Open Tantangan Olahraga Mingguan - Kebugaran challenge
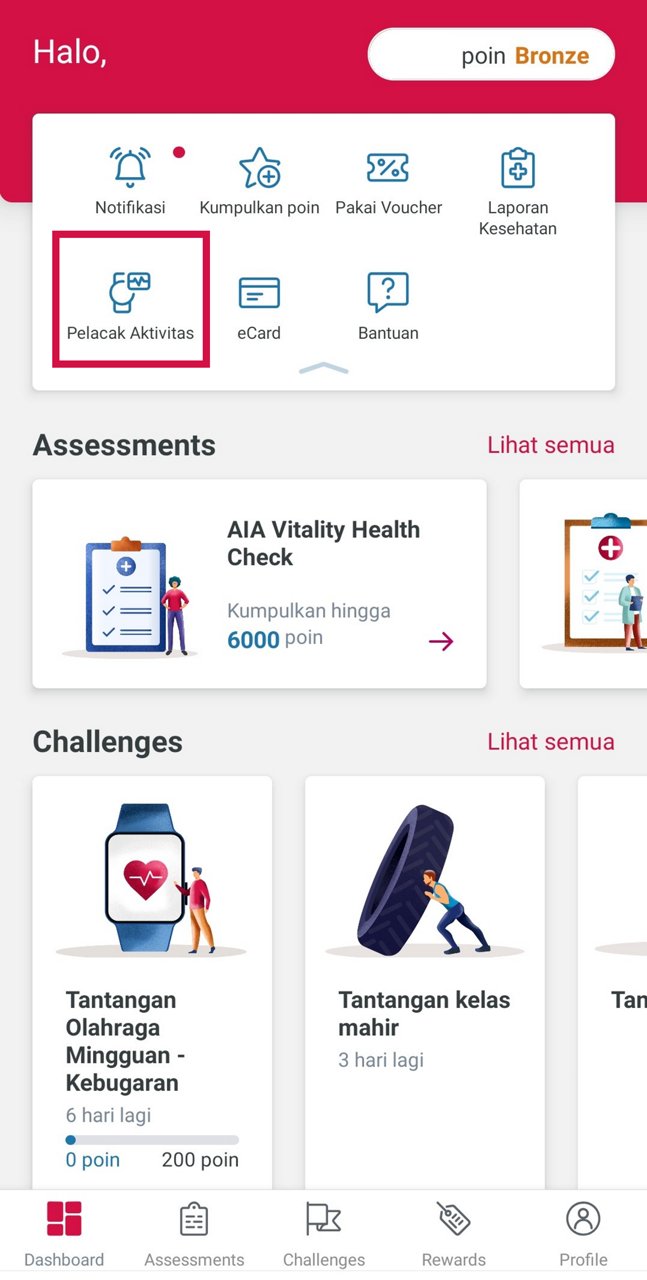This screenshot has height=1280, width=647. point(152,980)
